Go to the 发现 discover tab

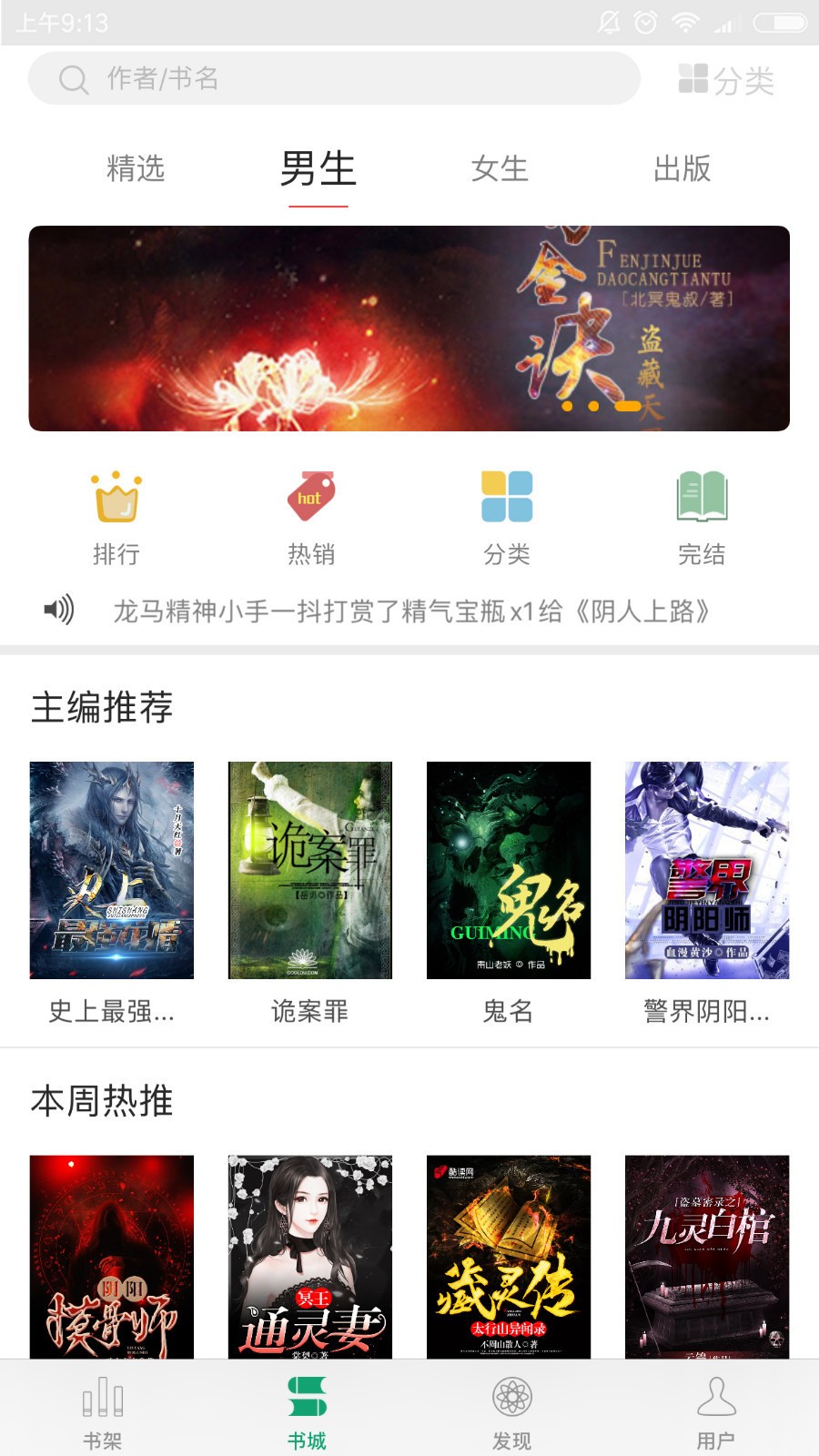pyautogui.click(x=511, y=1411)
